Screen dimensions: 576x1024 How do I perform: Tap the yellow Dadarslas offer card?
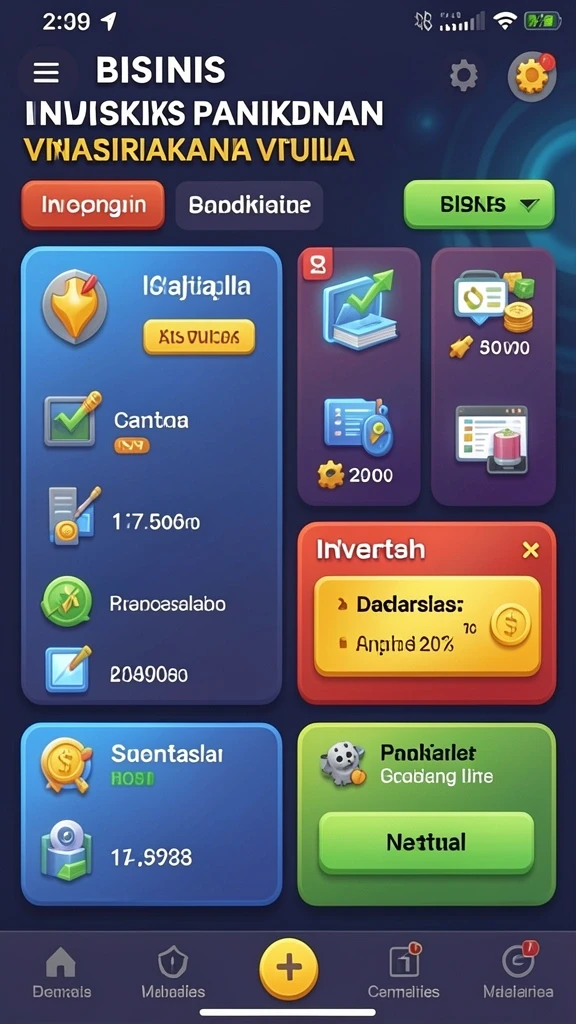428,626
